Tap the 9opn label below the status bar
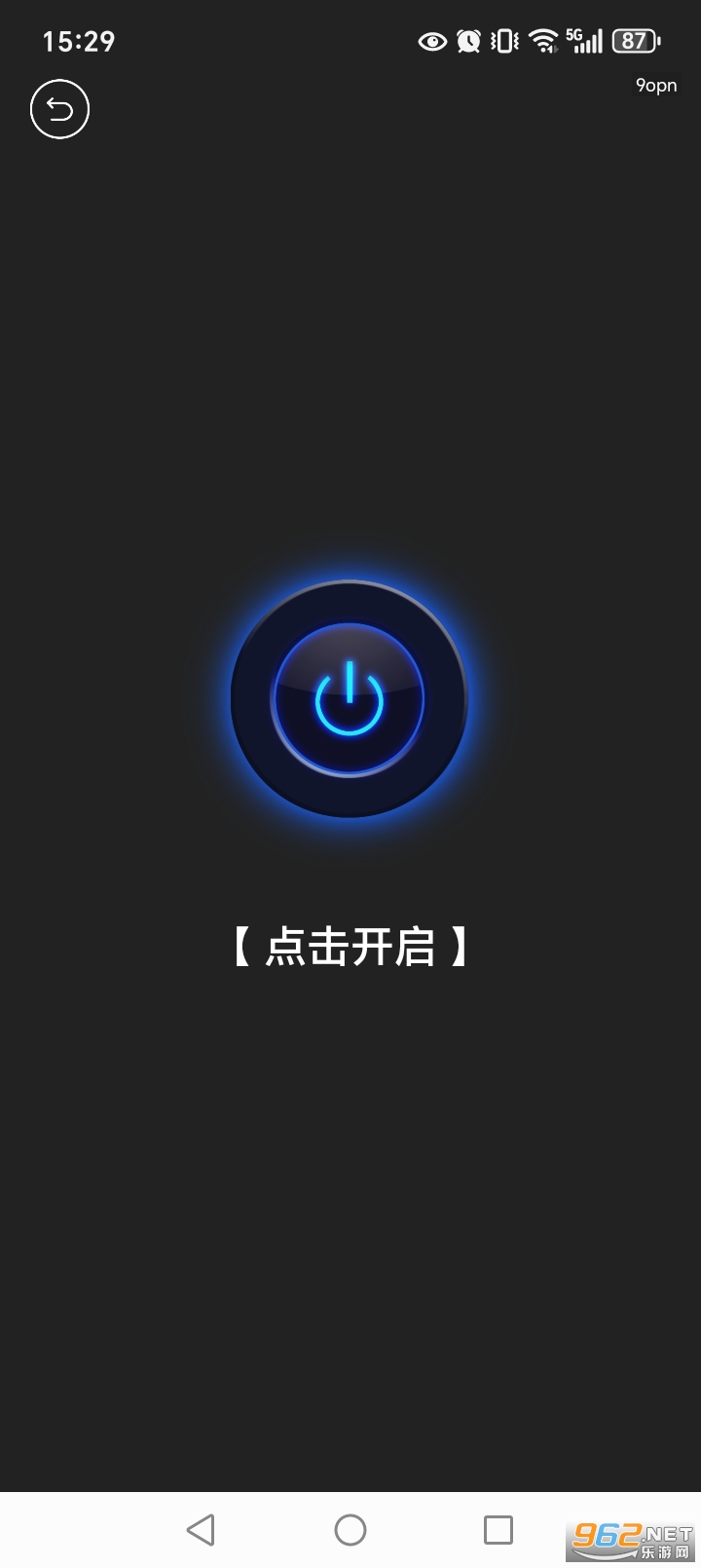The height and width of the screenshot is (1568, 701). click(655, 86)
